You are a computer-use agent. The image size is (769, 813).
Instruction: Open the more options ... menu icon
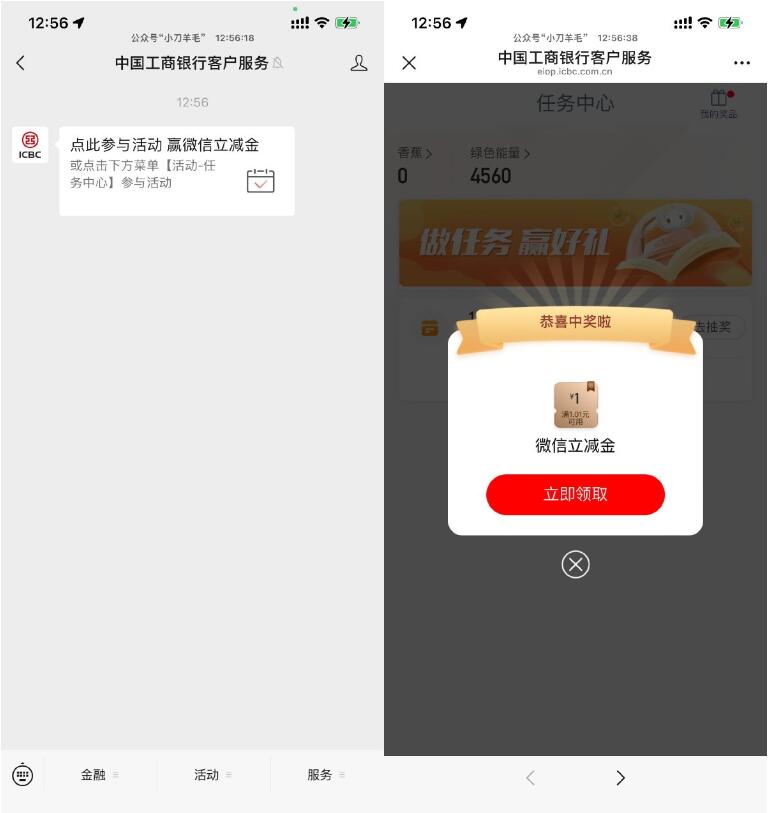(x=741, y=62)
